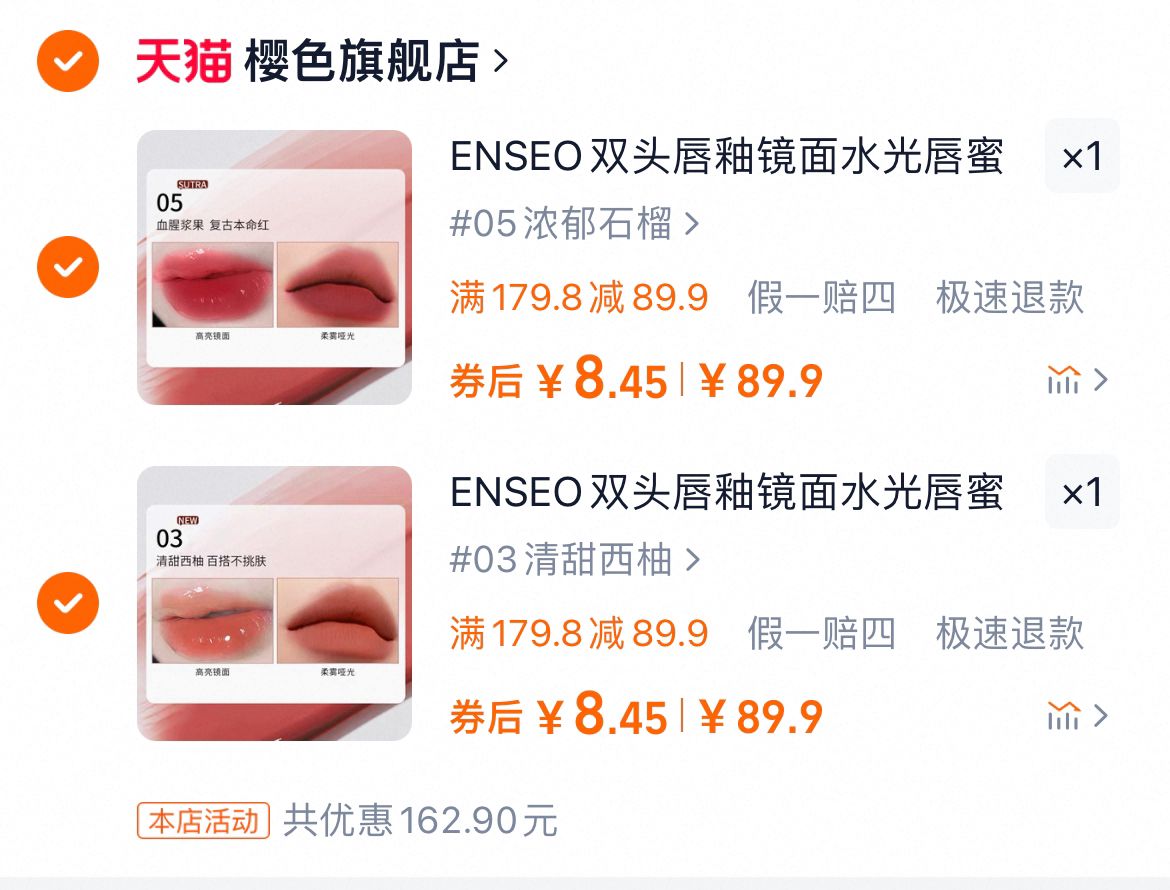Deselect the #03 清甜西柚 item checkbox
Viewport: 1170px width, 890px height.
[x=67, y=603]
